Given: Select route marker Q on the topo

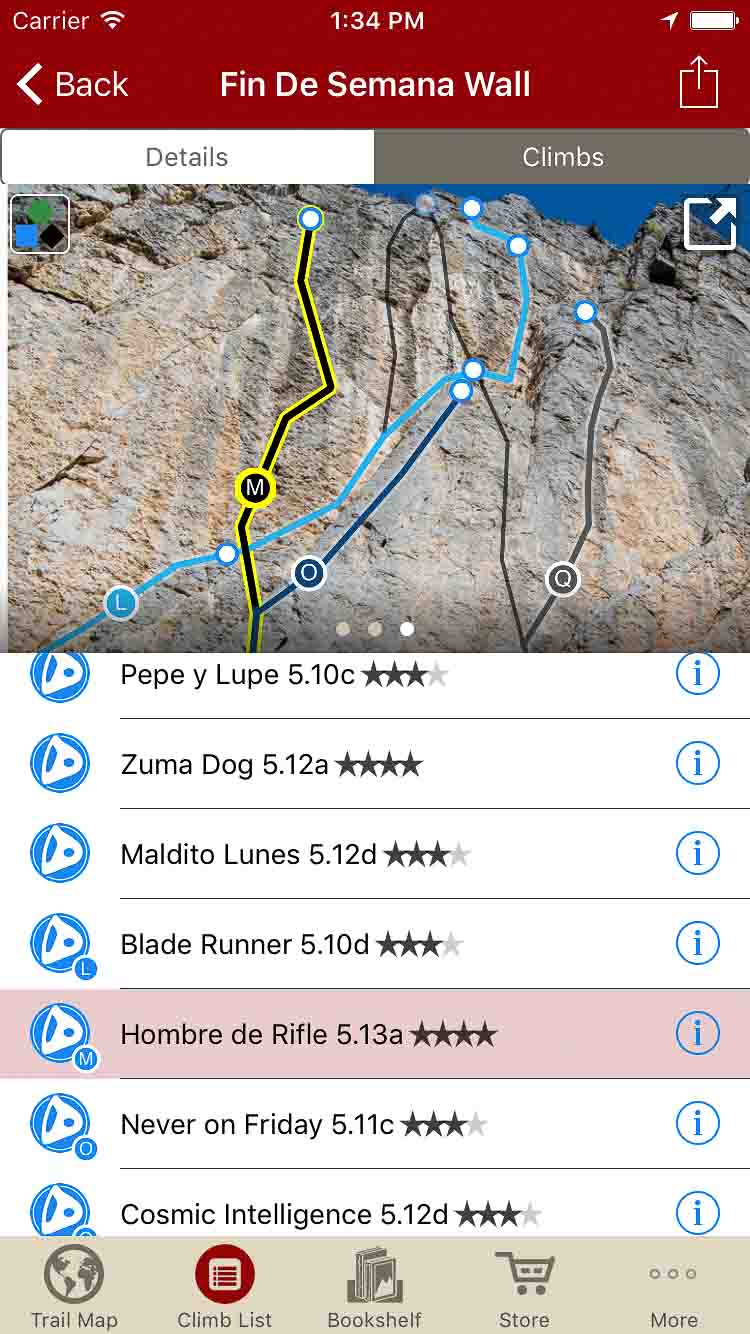Looking at the screenshot, I should (x=563, y=578).
